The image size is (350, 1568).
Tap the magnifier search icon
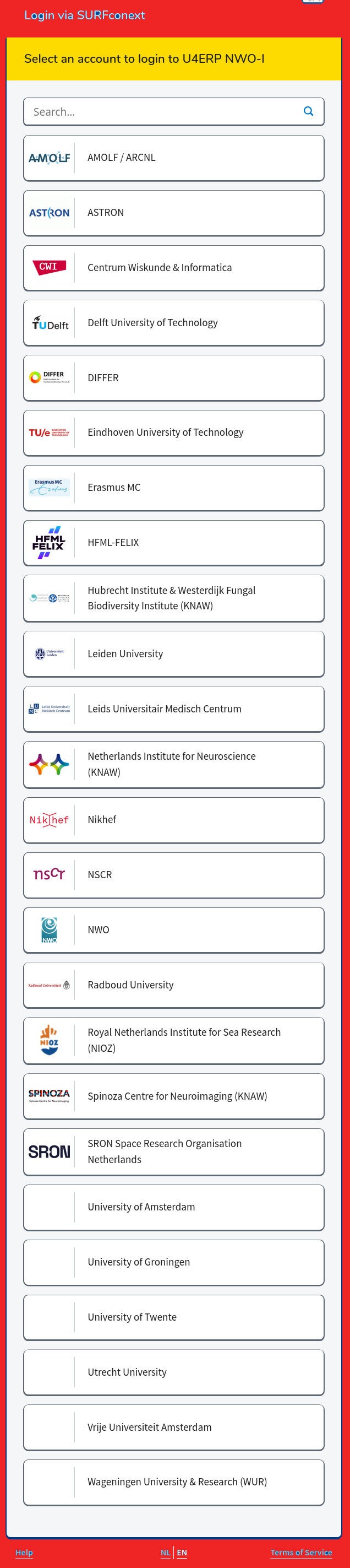308,111
